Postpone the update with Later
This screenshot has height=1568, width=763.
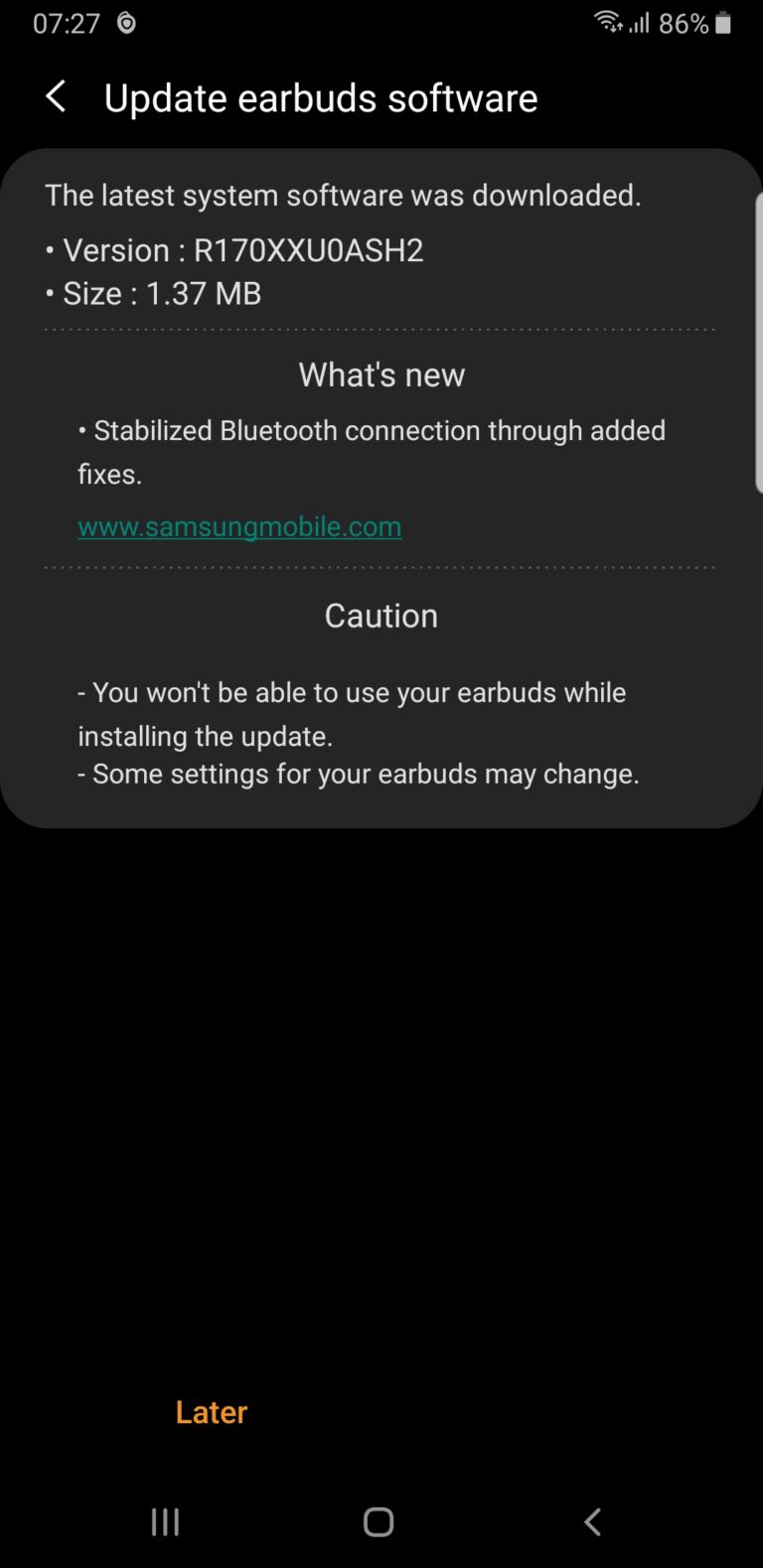click(211, 1411)
